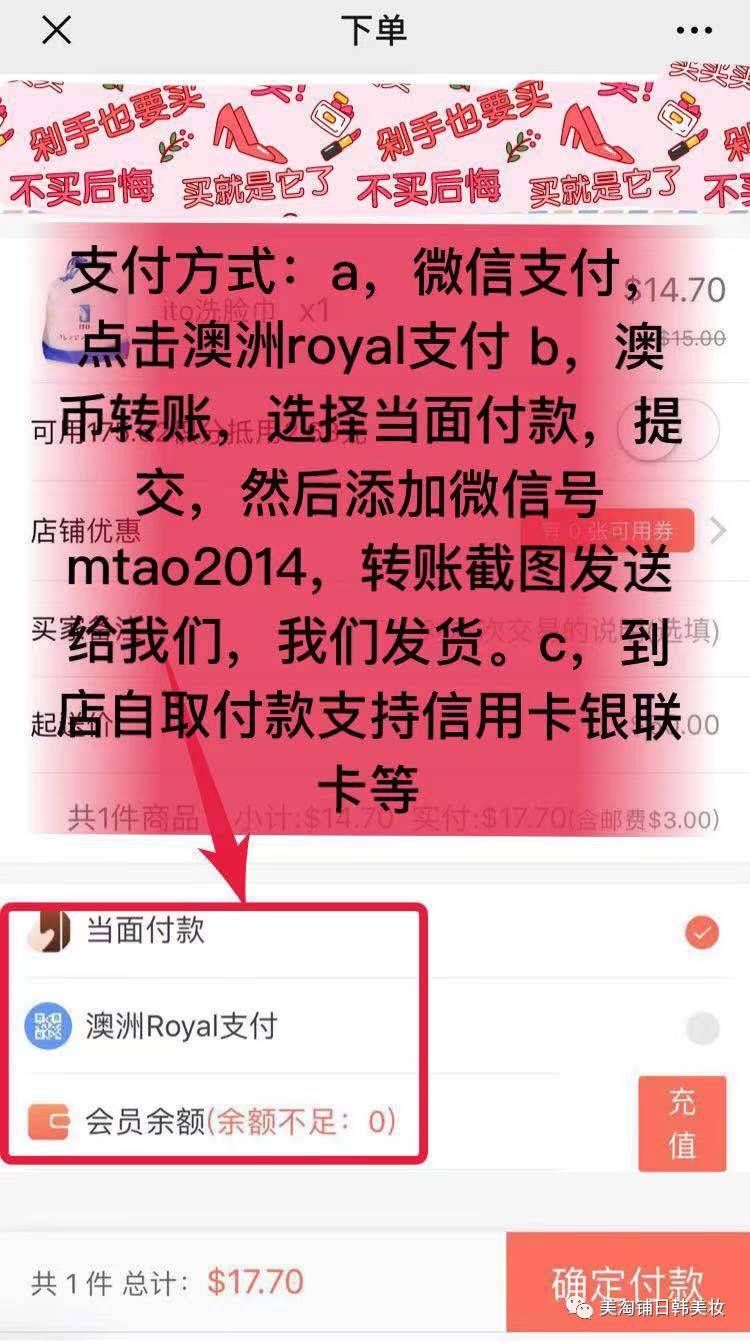Viewport: 750px width, 1341px height.
Task: Tap 充值 to top up member balance
Action: (682, 1123)
